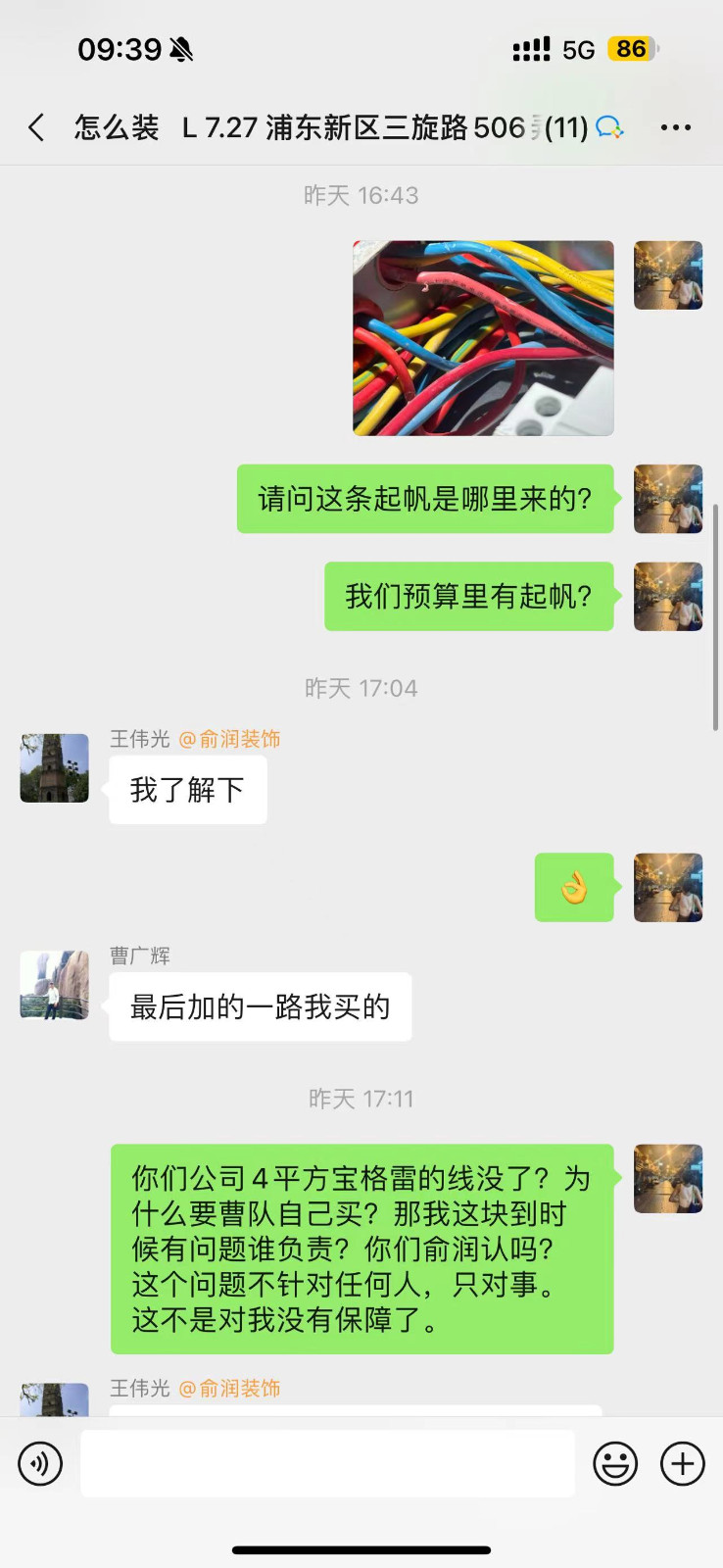Open 王伟光's avatar beside 我了解下
The image size is (723, 1568).
click(55, 768)
